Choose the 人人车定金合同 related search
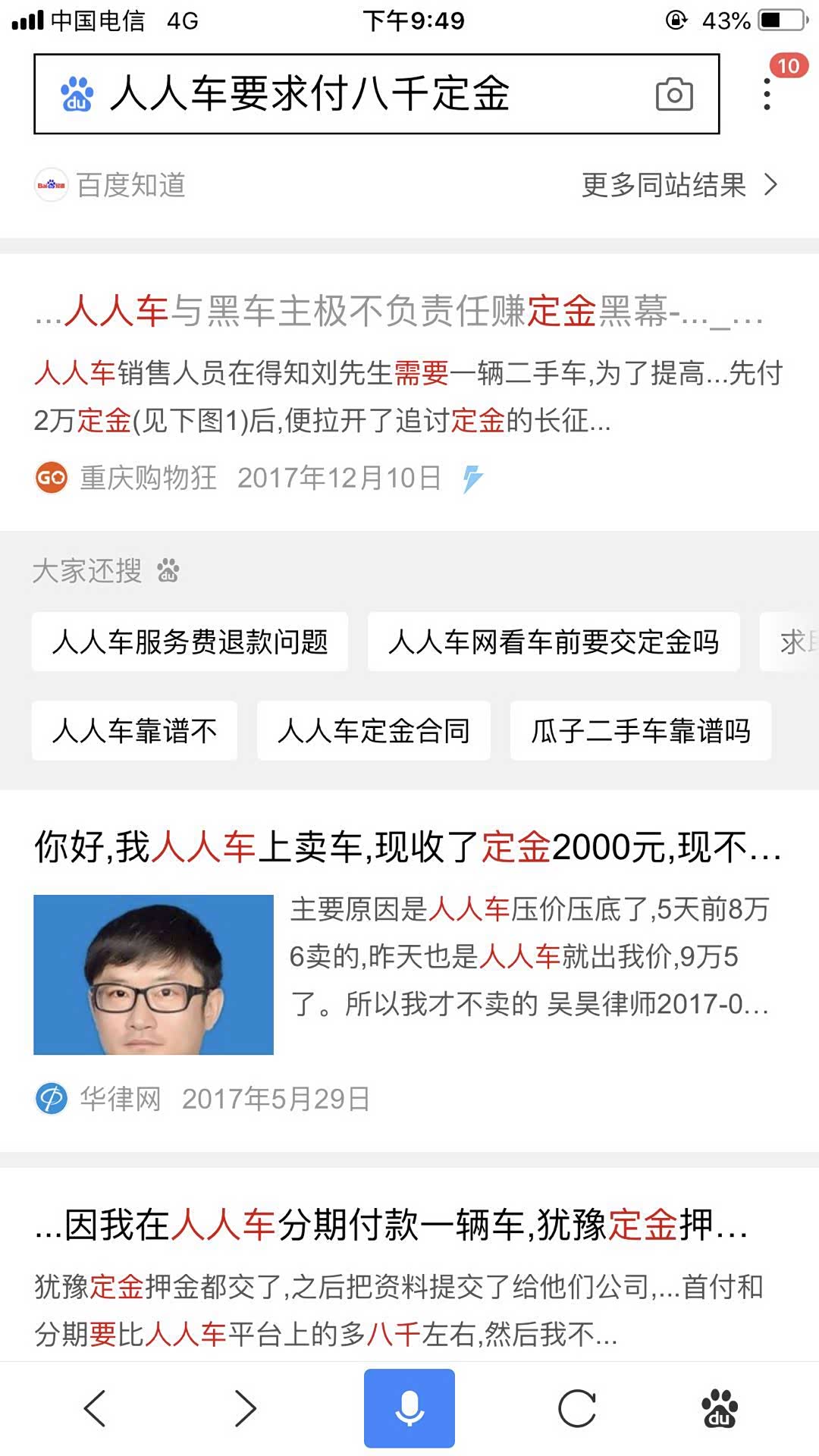The image size is (819, 1456). pos(373,731)
